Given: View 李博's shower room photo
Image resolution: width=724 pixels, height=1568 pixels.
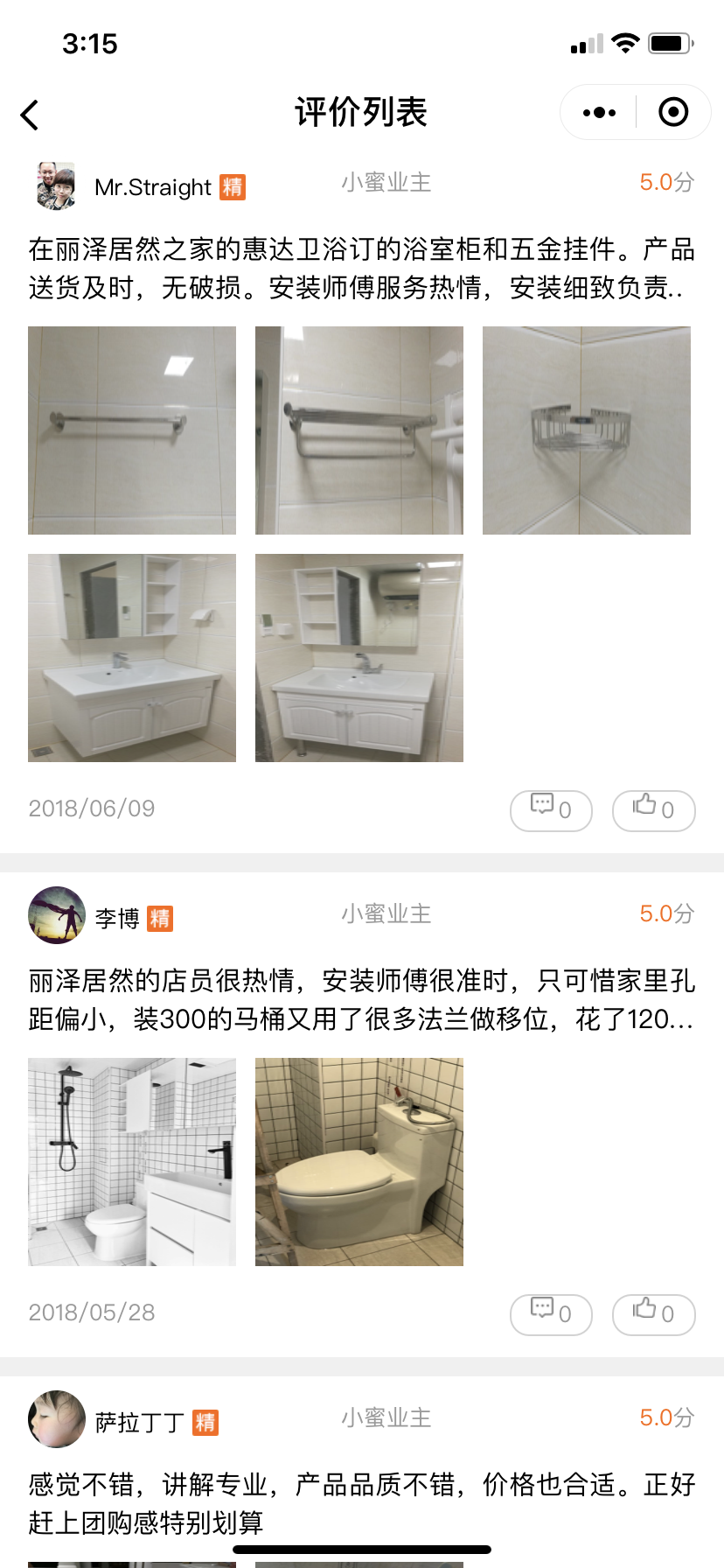Looking at the screenshot, I should point(132,1162).
